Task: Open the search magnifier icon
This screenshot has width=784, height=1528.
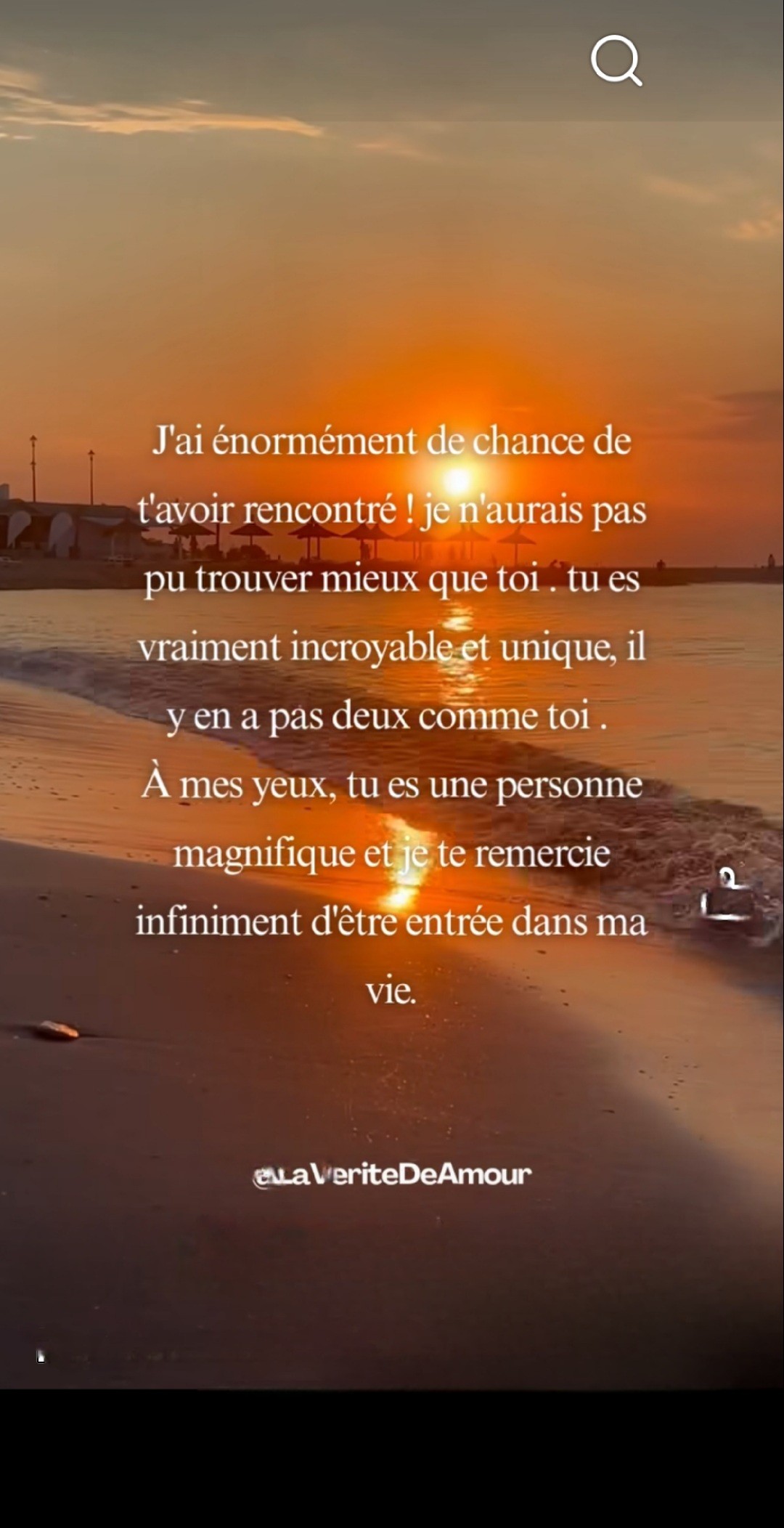Action: 616,60
